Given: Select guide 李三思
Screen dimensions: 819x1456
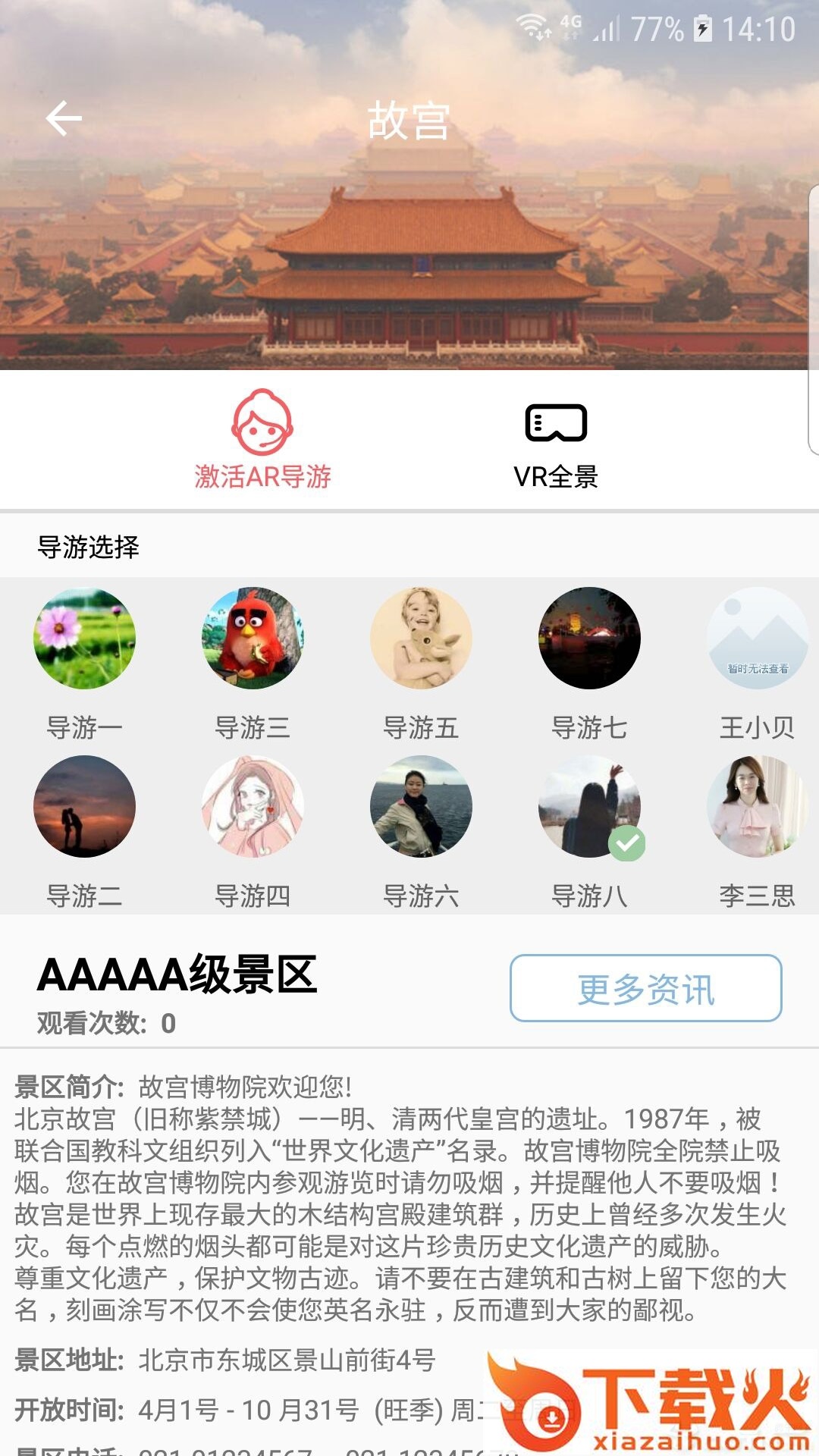Looking at the screenshot, I should tap(757, 807).
